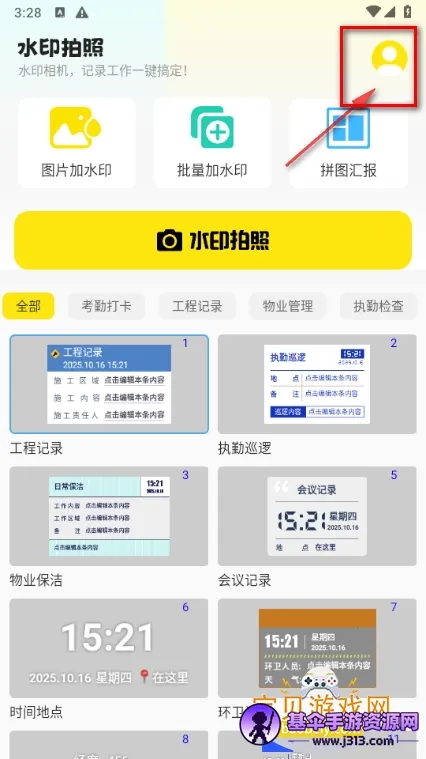Select the 全部 category chip

point(29,306)
